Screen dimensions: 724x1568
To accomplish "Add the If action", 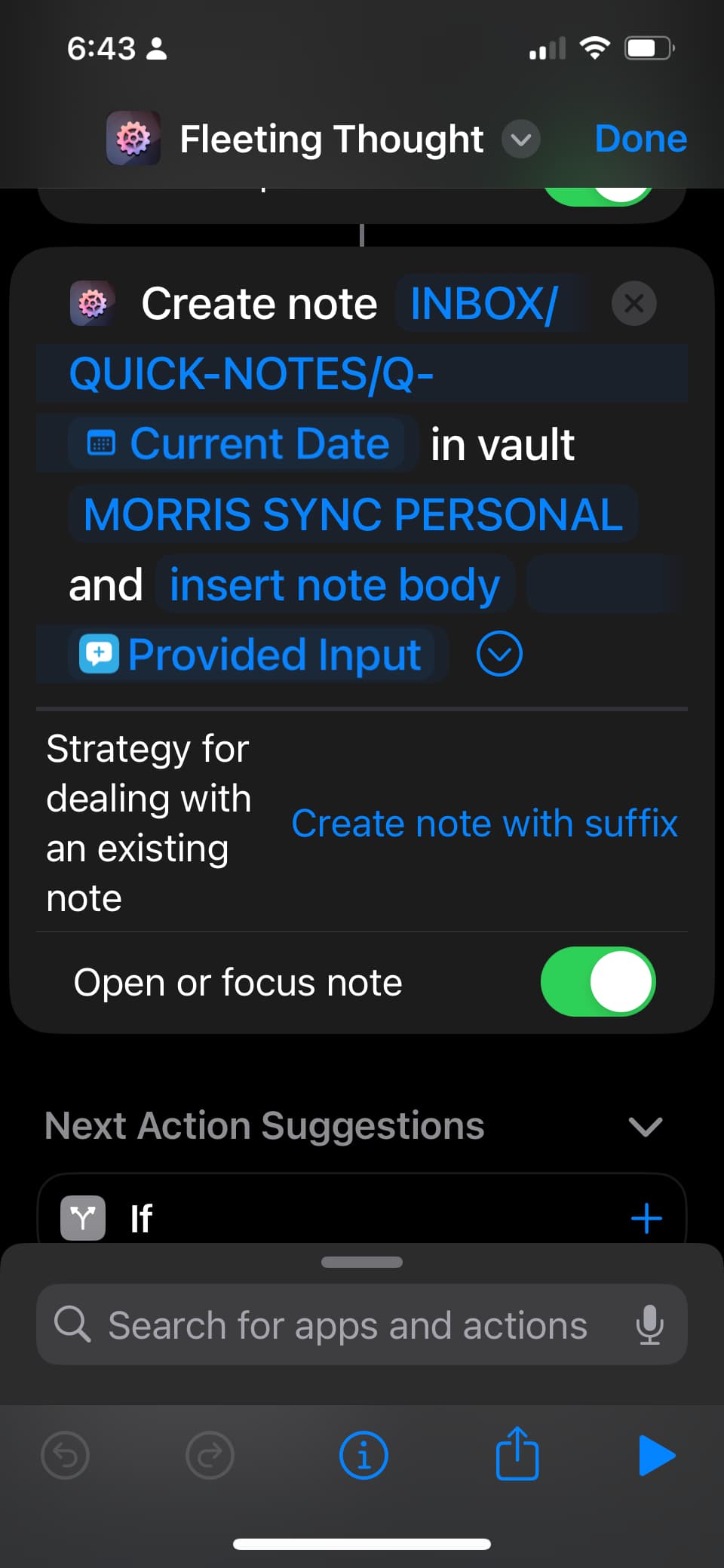I will click(646, 1218).
